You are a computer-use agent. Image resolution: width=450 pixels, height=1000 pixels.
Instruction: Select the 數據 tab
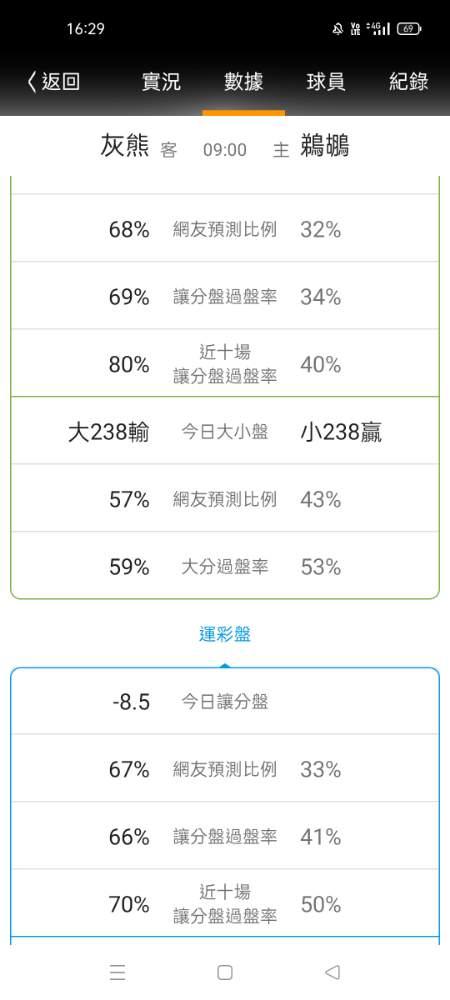click(x=243, y=82)
